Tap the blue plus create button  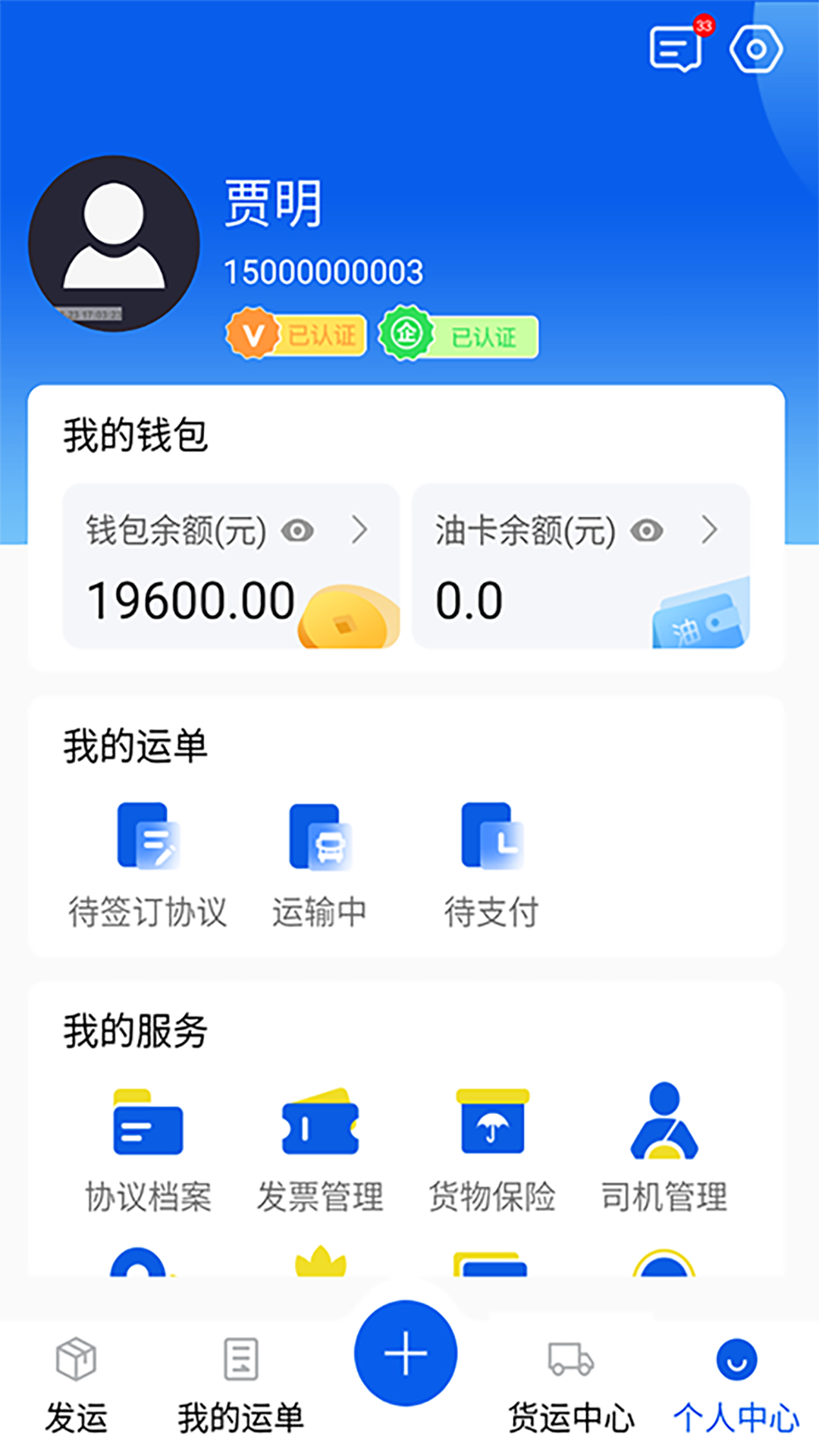406,1353
